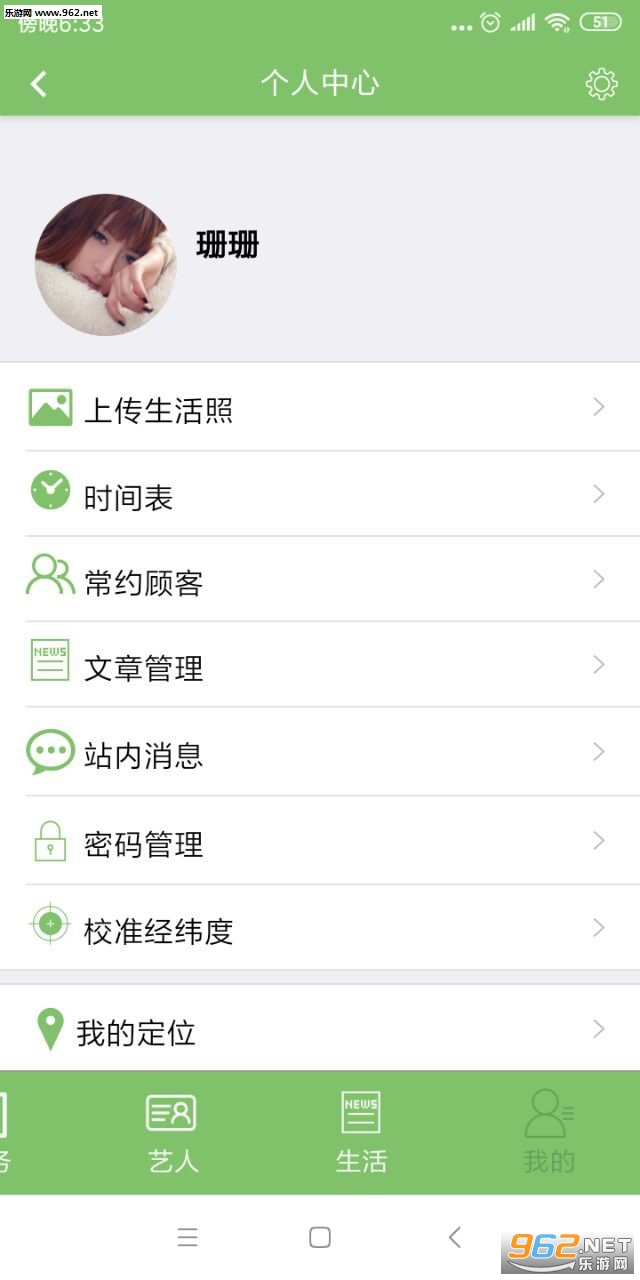Select 校准经纬度 coordinate calibration
640x1280 pixels.
click(x=320, y=929)
